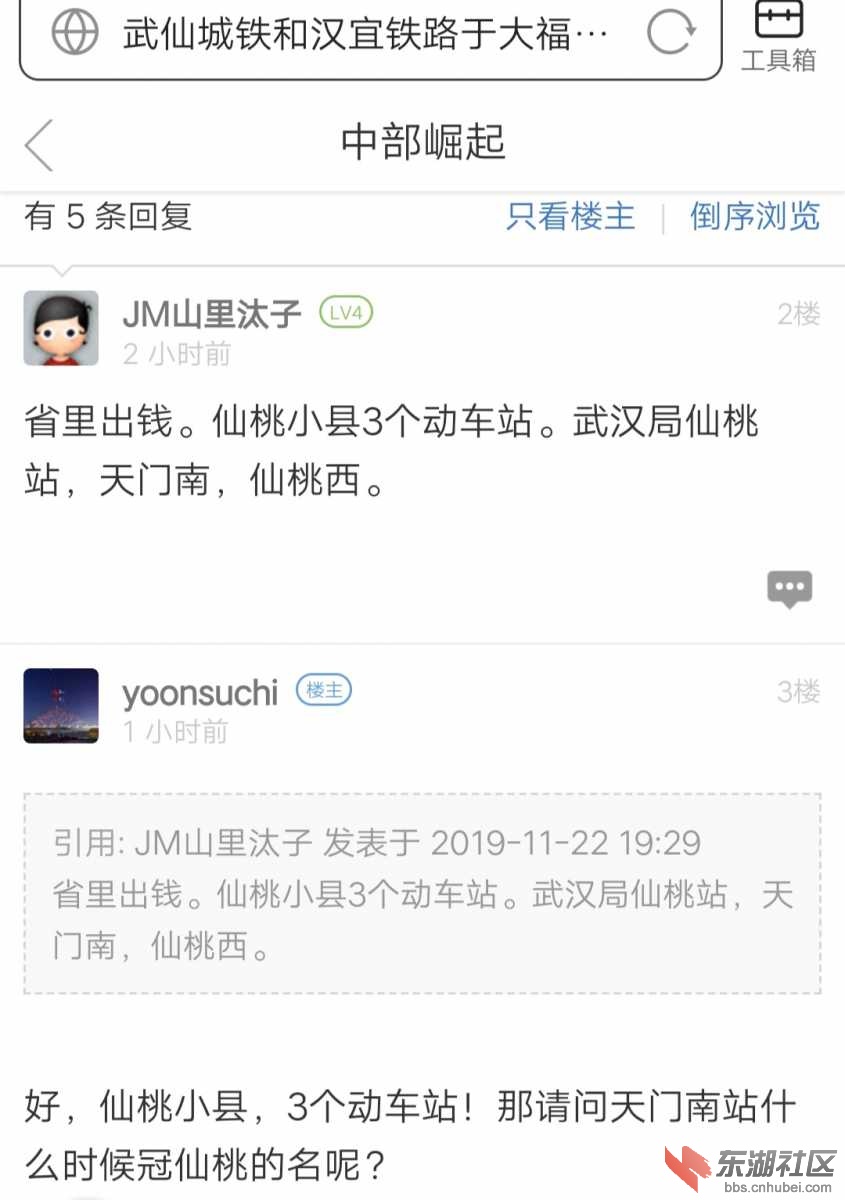Select 只看楼主 filter
Viewport: 845px width, 1200px height.
[x=570, y=216]
